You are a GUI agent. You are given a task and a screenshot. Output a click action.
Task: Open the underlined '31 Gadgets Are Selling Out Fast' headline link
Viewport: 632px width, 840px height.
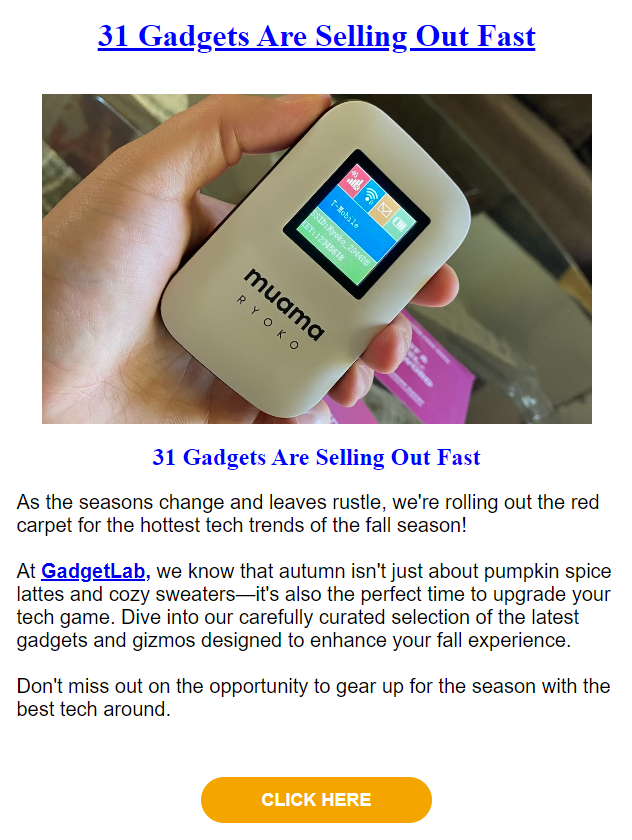click(x=316, y=37)
